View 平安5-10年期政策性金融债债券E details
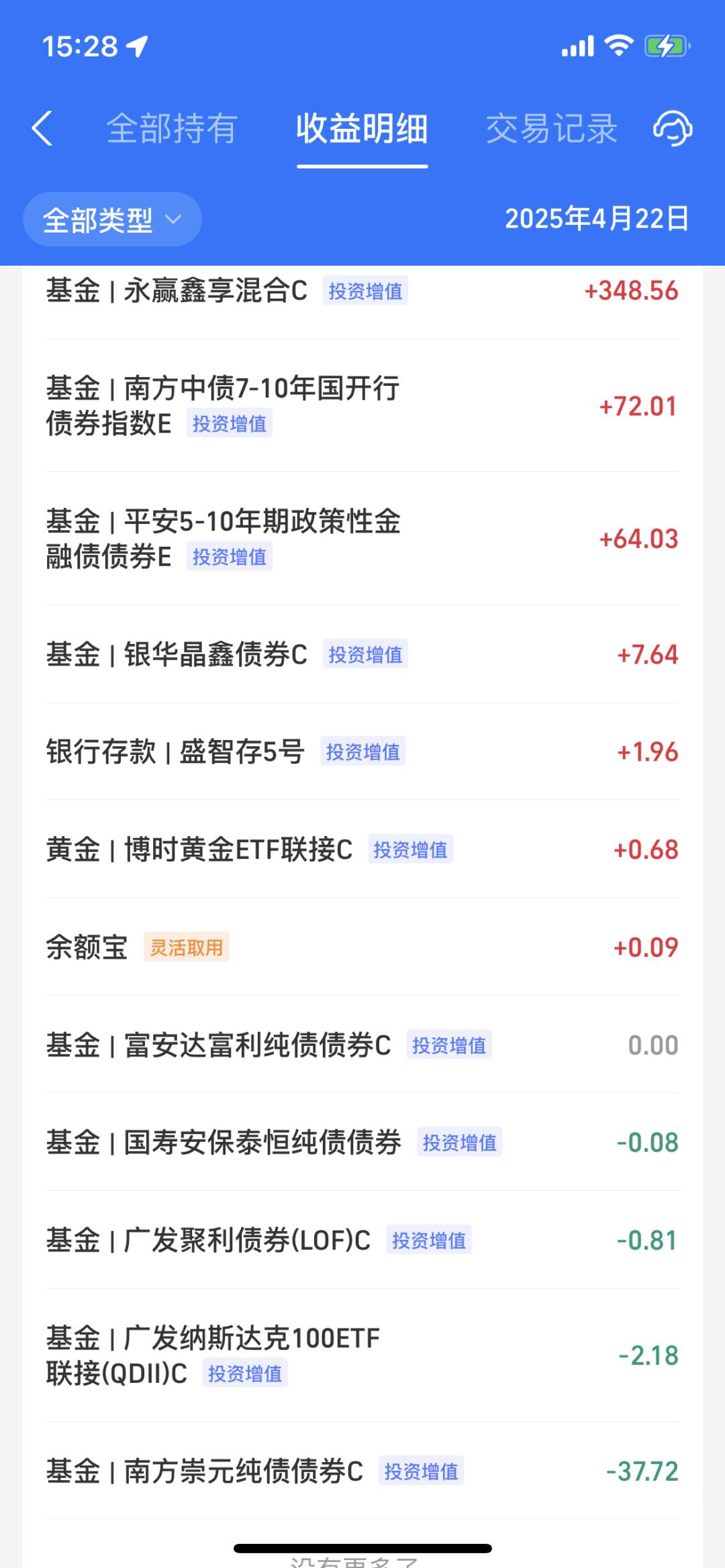 [x=362, y=538]
